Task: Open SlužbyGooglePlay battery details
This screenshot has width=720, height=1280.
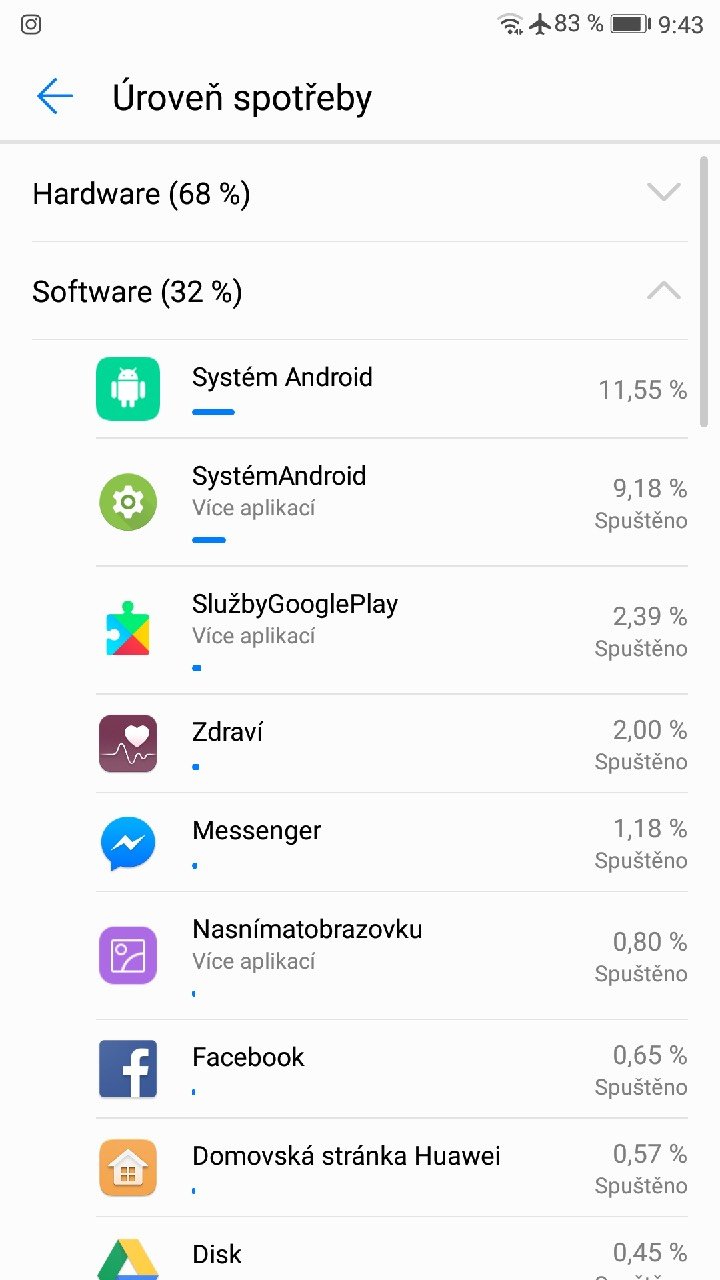Action: 390,630
